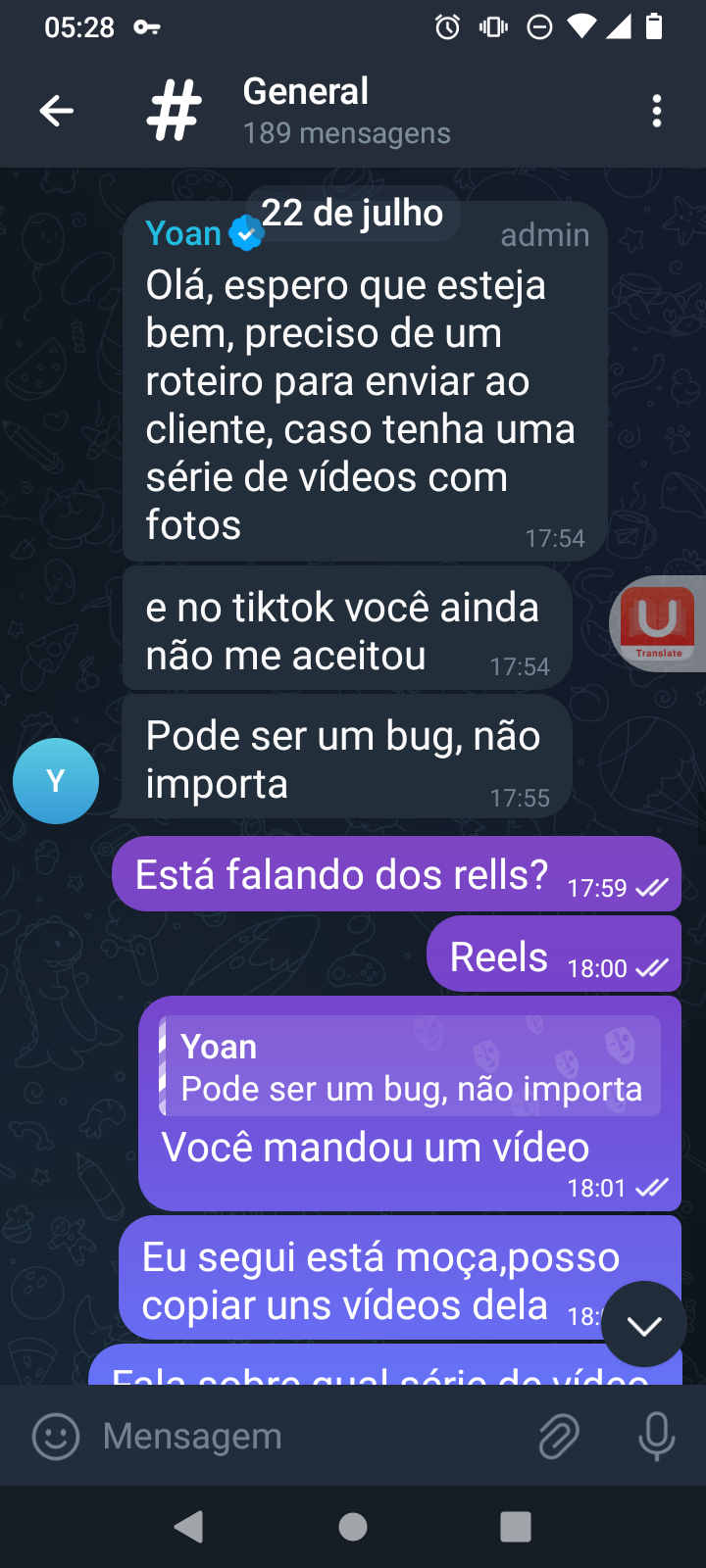
Task: Open recent apps with the square button
Action: coord(516,1526)
